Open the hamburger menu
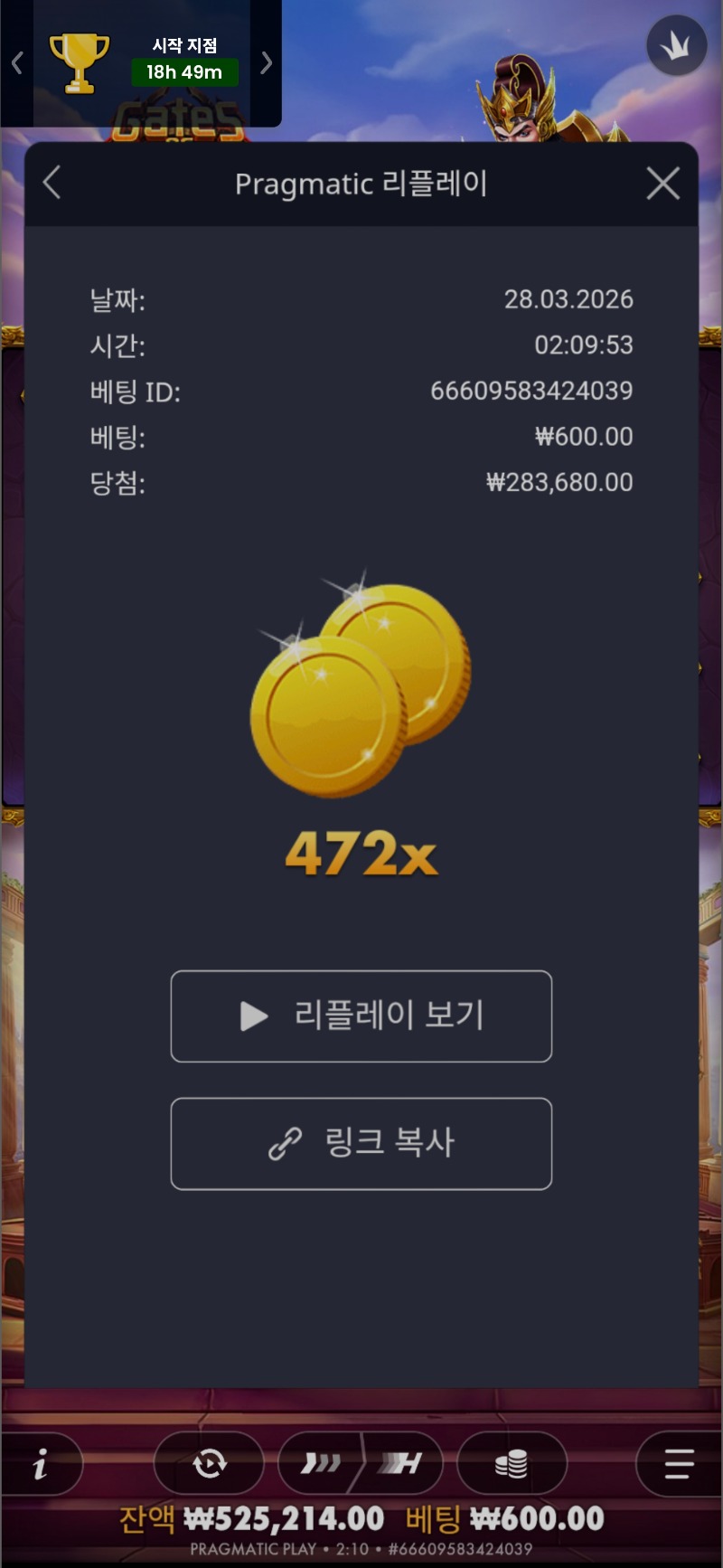The image size is (723, 1568). (x=678, y=1463)
